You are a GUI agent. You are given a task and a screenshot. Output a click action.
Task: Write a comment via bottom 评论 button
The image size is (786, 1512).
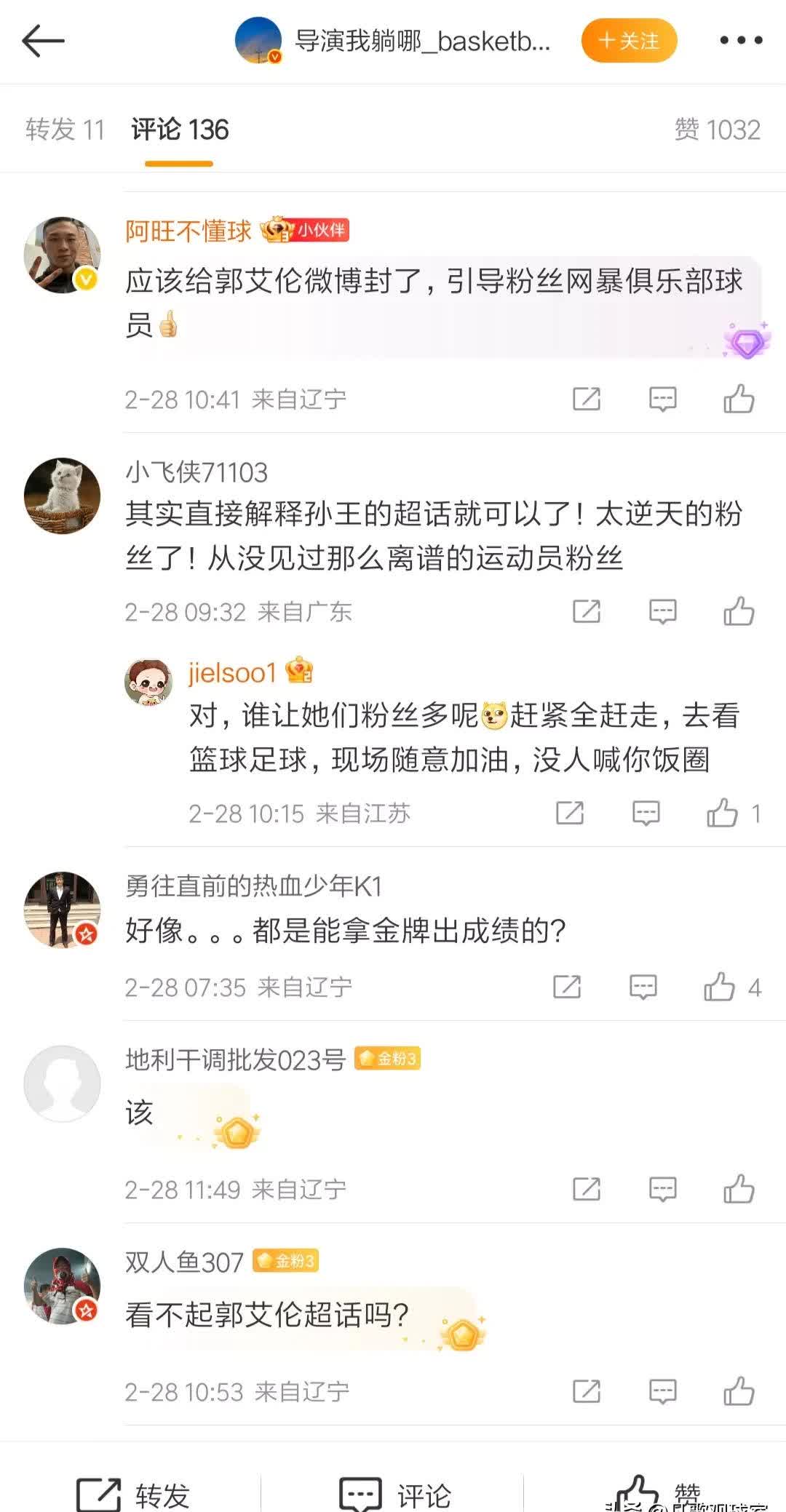(395, 1495)
